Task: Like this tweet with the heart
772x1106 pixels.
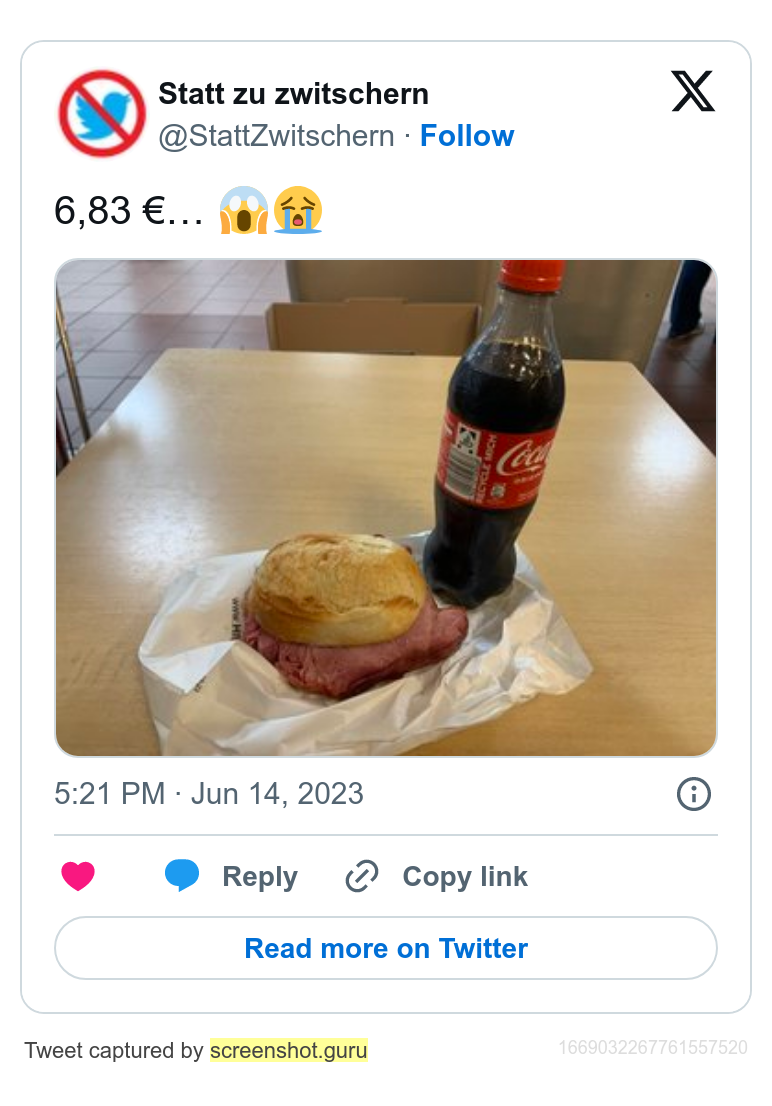Action: pos(78,876)
